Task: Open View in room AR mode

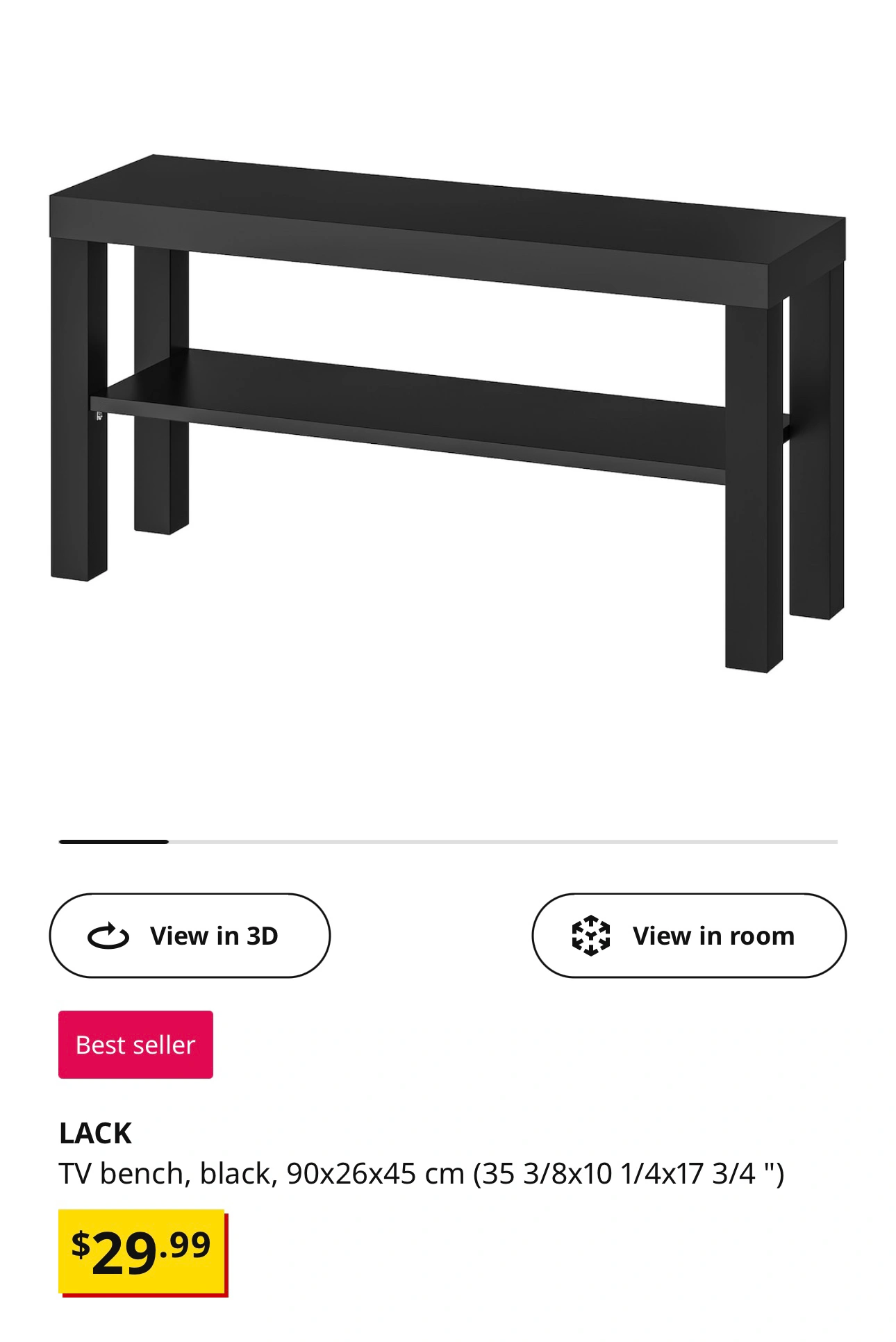Action: [x=688, y=936]
